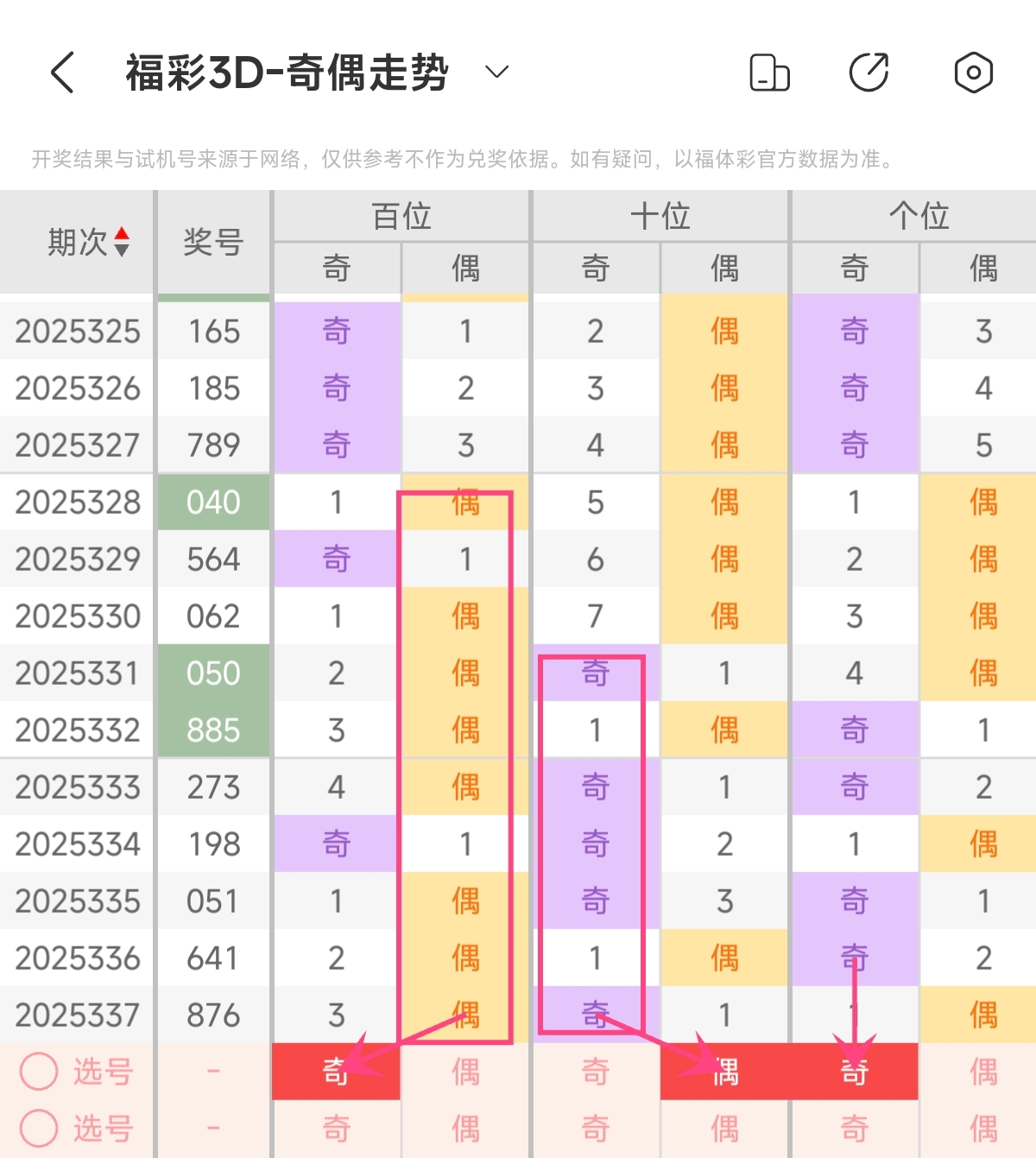This screenshot has height=1158, width=1036.
Task: Share this trend chart
Action: [x=869, y=73]
